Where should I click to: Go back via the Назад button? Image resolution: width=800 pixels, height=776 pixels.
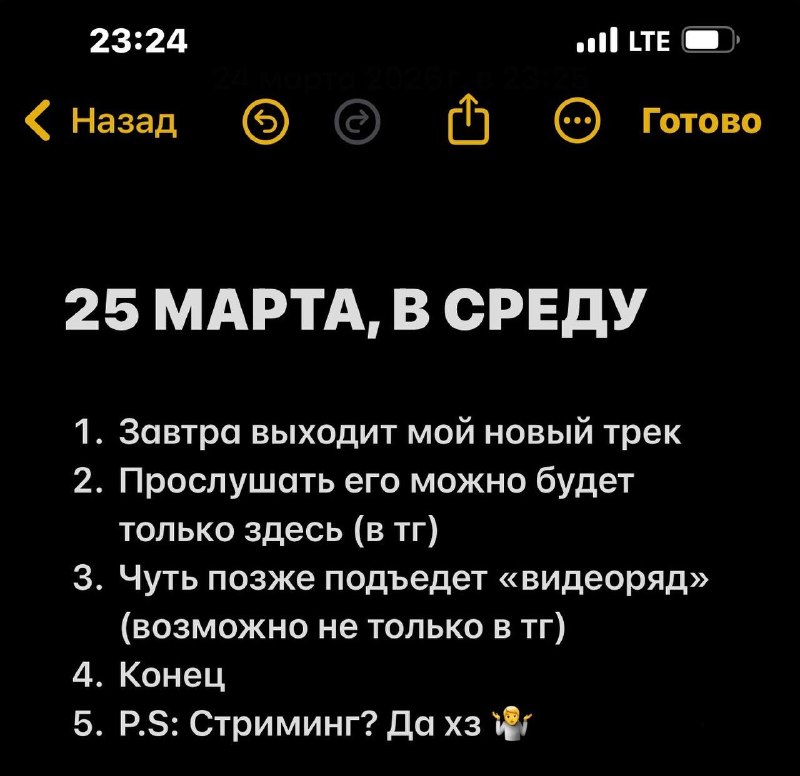101,121
